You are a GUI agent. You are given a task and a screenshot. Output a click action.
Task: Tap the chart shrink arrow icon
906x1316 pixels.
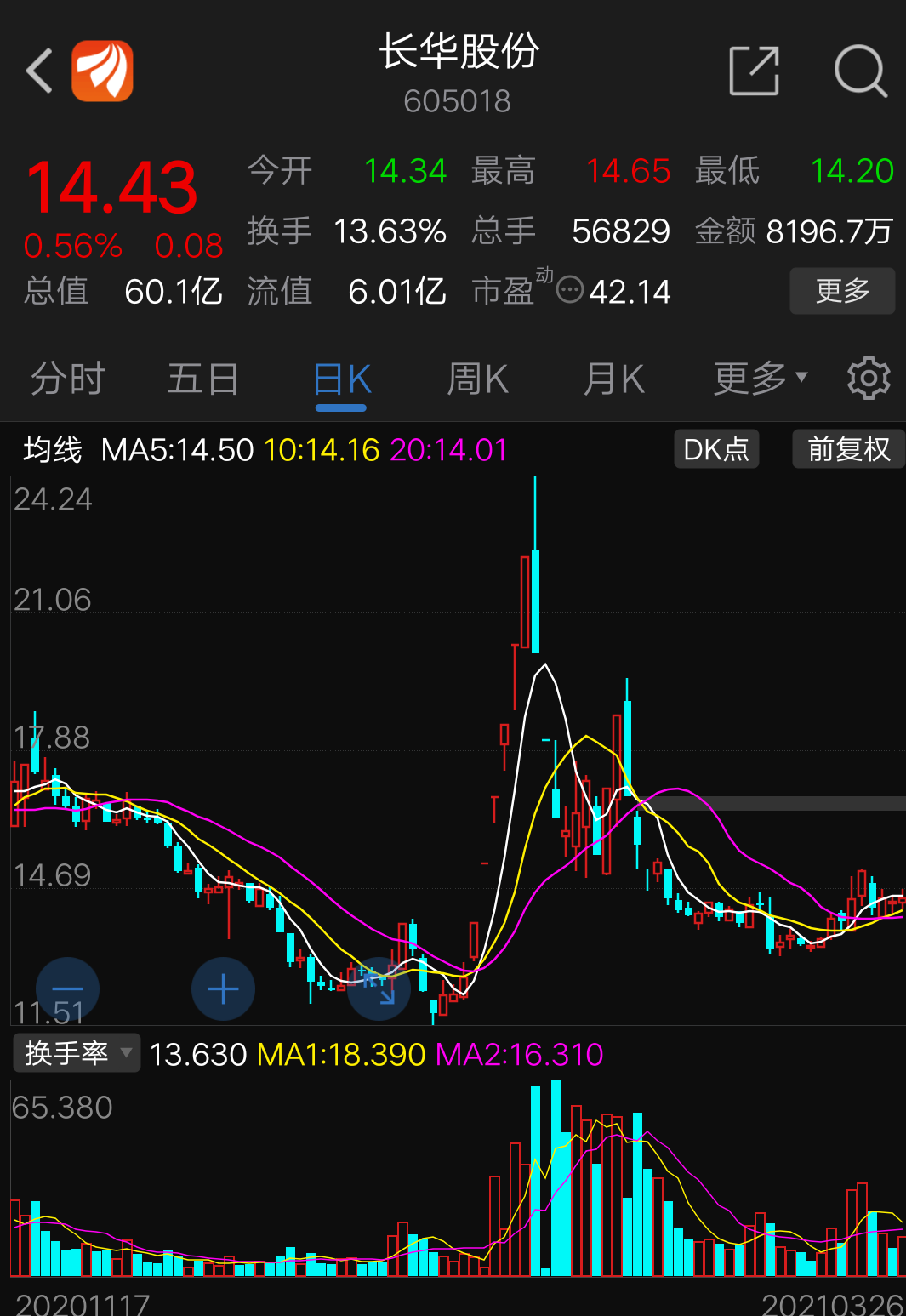click(x=379, y=988)
